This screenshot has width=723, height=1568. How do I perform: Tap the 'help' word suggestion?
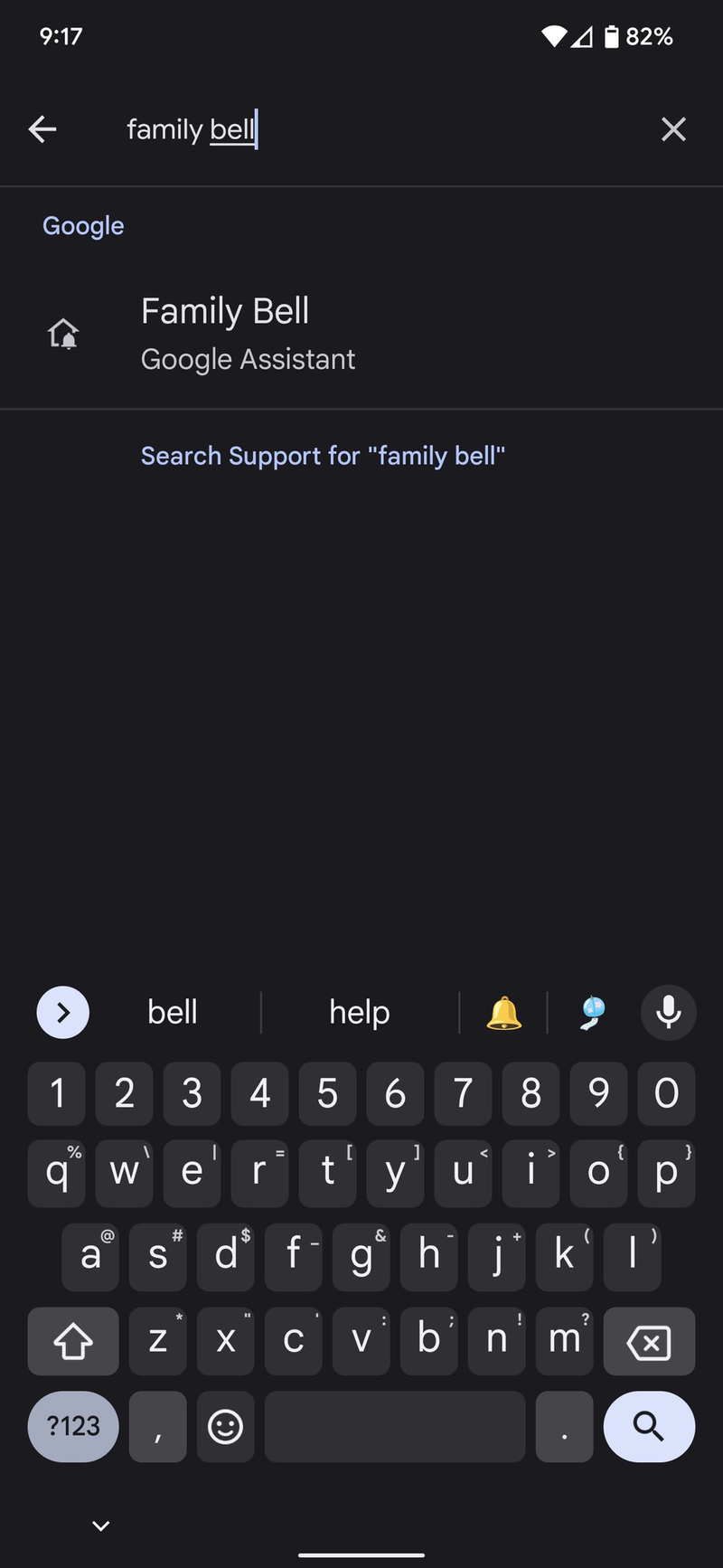point(359,1013)
